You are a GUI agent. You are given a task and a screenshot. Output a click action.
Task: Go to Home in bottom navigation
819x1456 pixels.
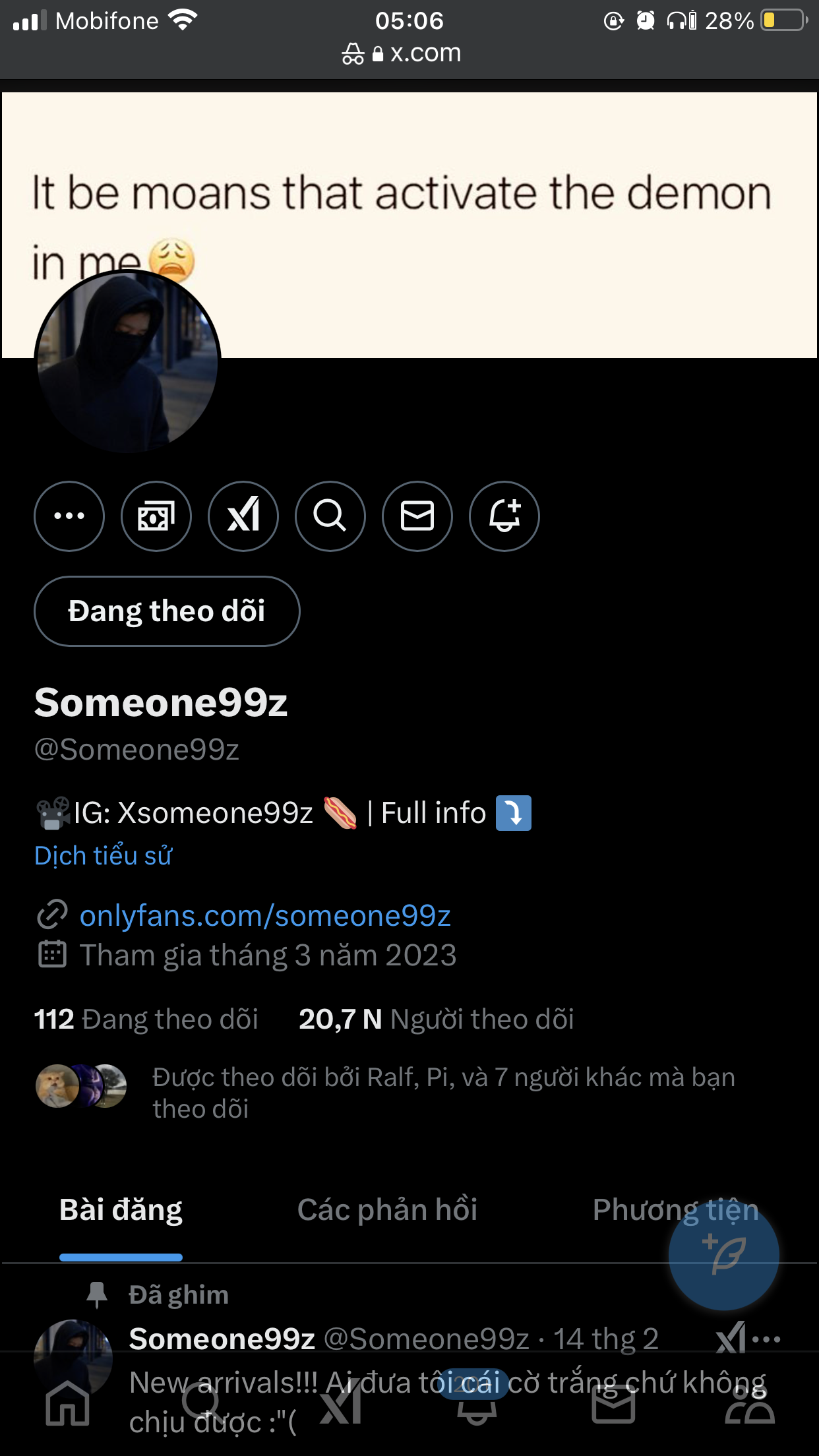click(67, 1403)
